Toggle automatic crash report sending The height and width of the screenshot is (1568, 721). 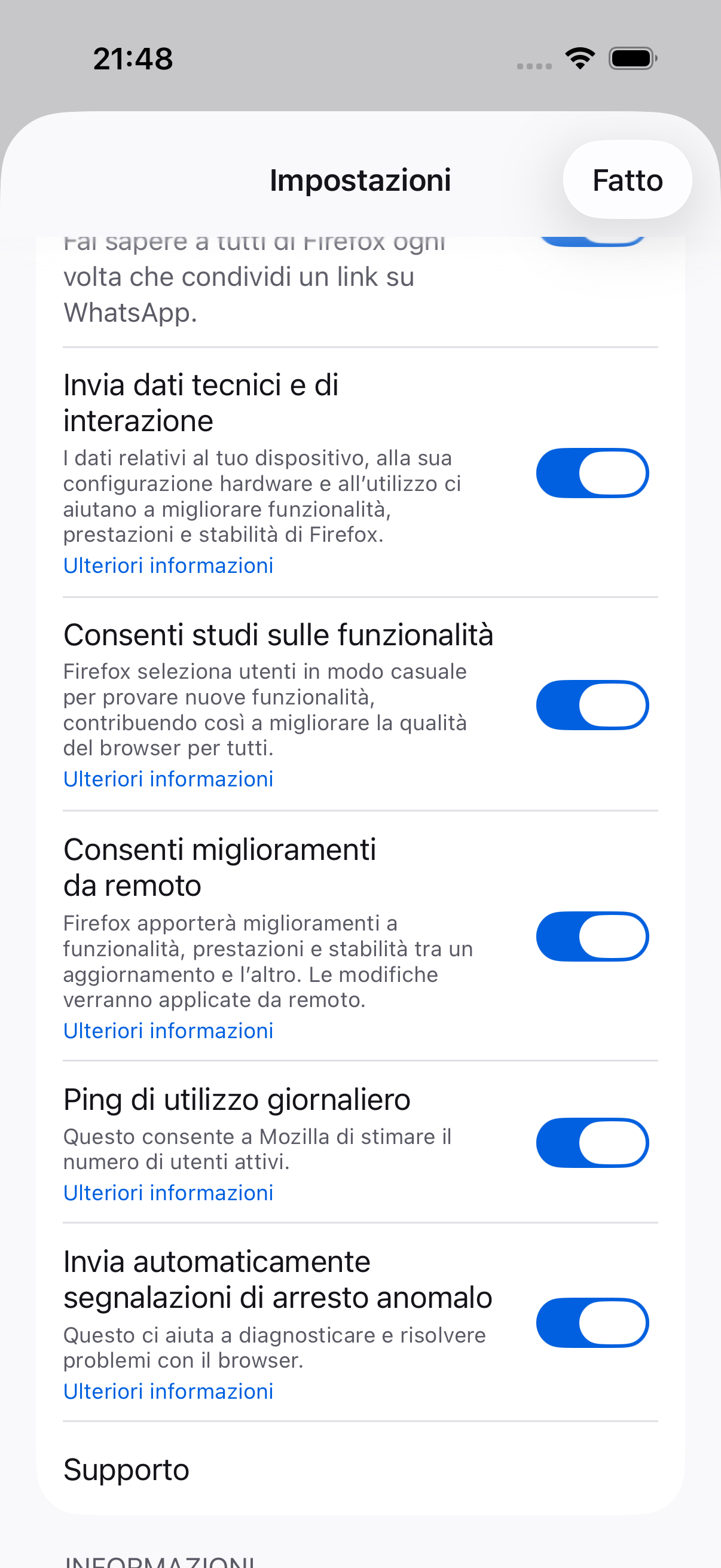point(592,1323)
